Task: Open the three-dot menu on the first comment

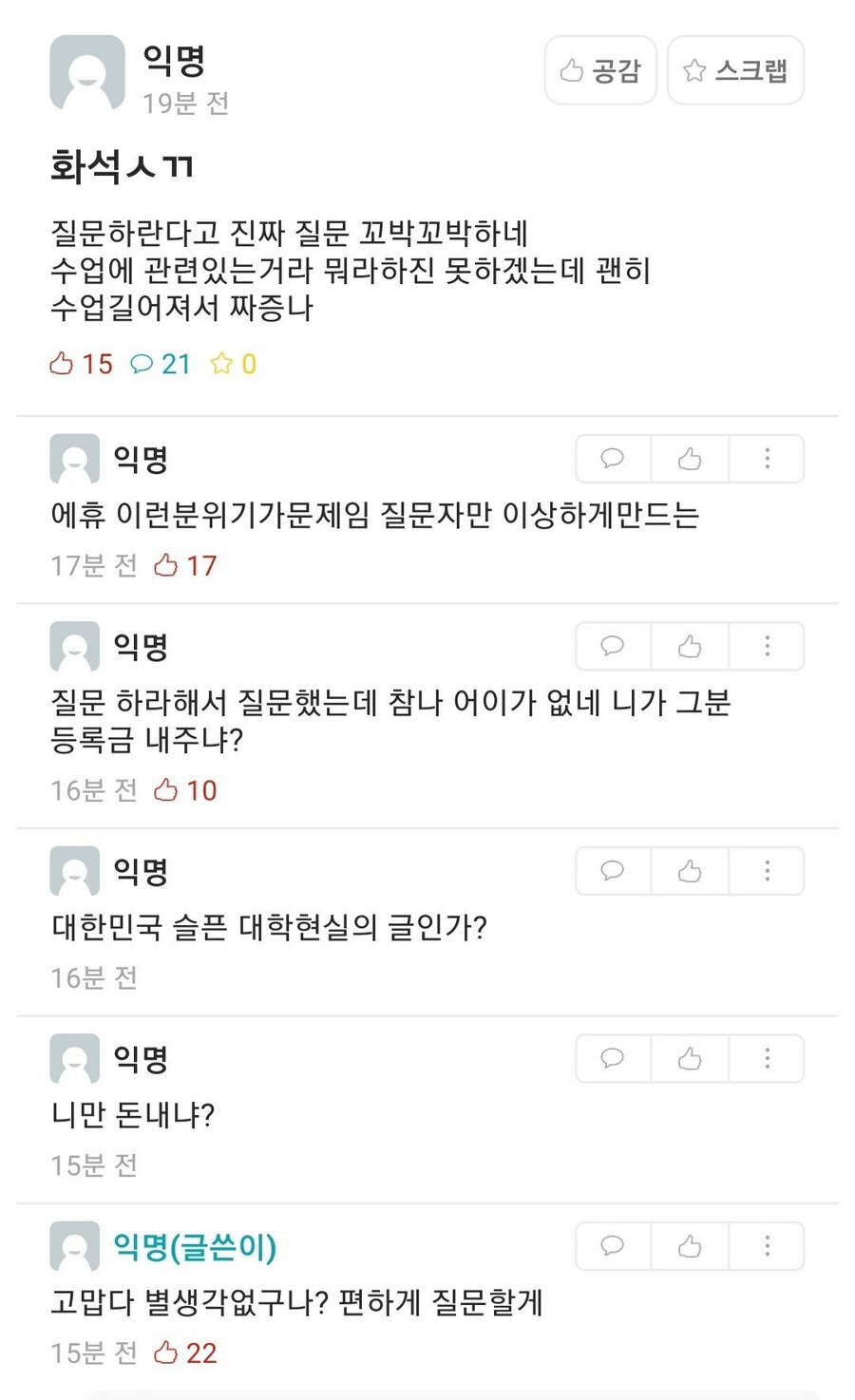Action: point(767,459)
